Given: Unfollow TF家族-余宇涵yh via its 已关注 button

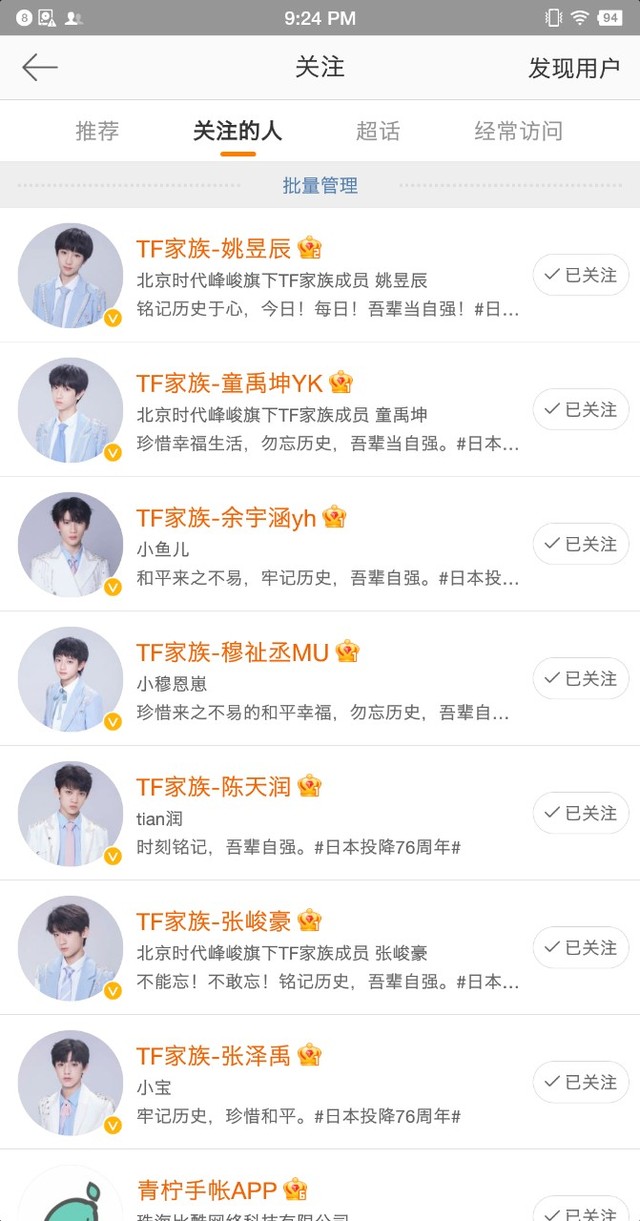Looking at the screenshot, I should point(581,544).
